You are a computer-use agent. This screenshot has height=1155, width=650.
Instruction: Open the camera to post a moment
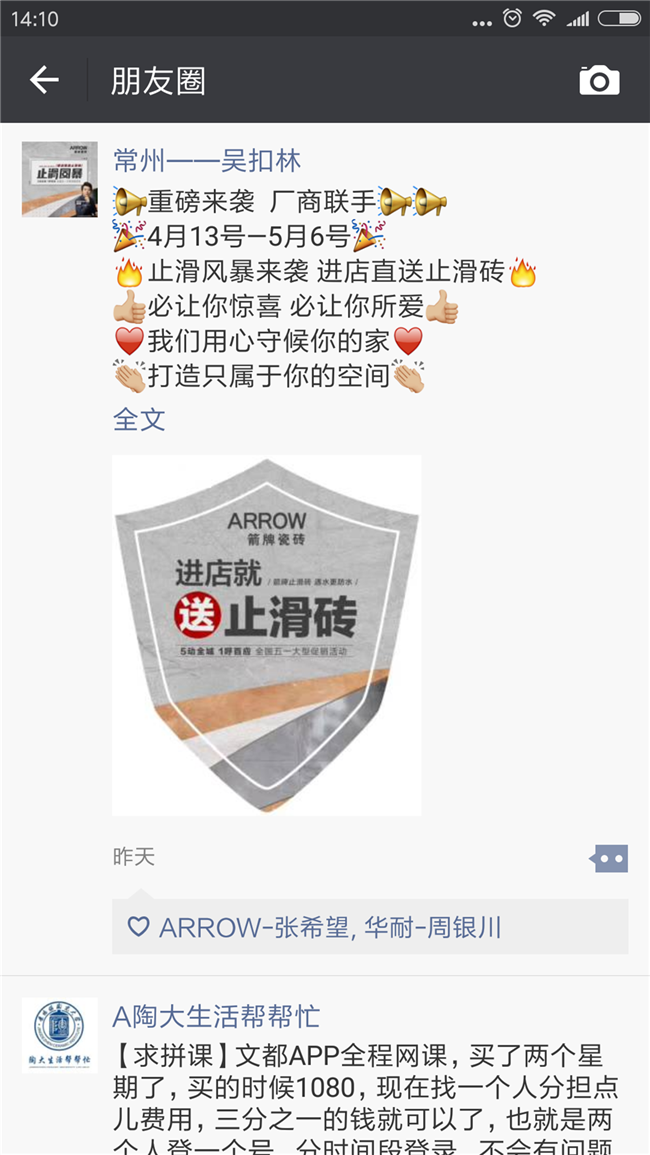click(599, 81)
